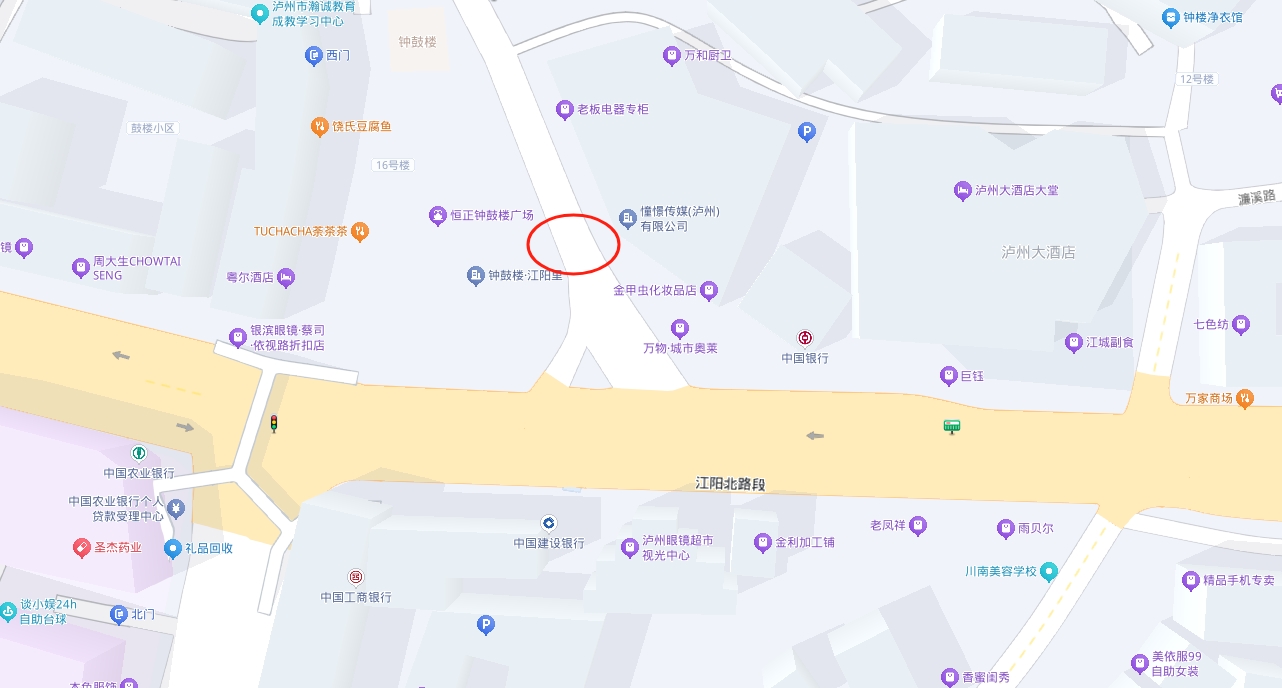
Task: Tap the 圣杰药业 pharmacy marker
Action: 82,547
